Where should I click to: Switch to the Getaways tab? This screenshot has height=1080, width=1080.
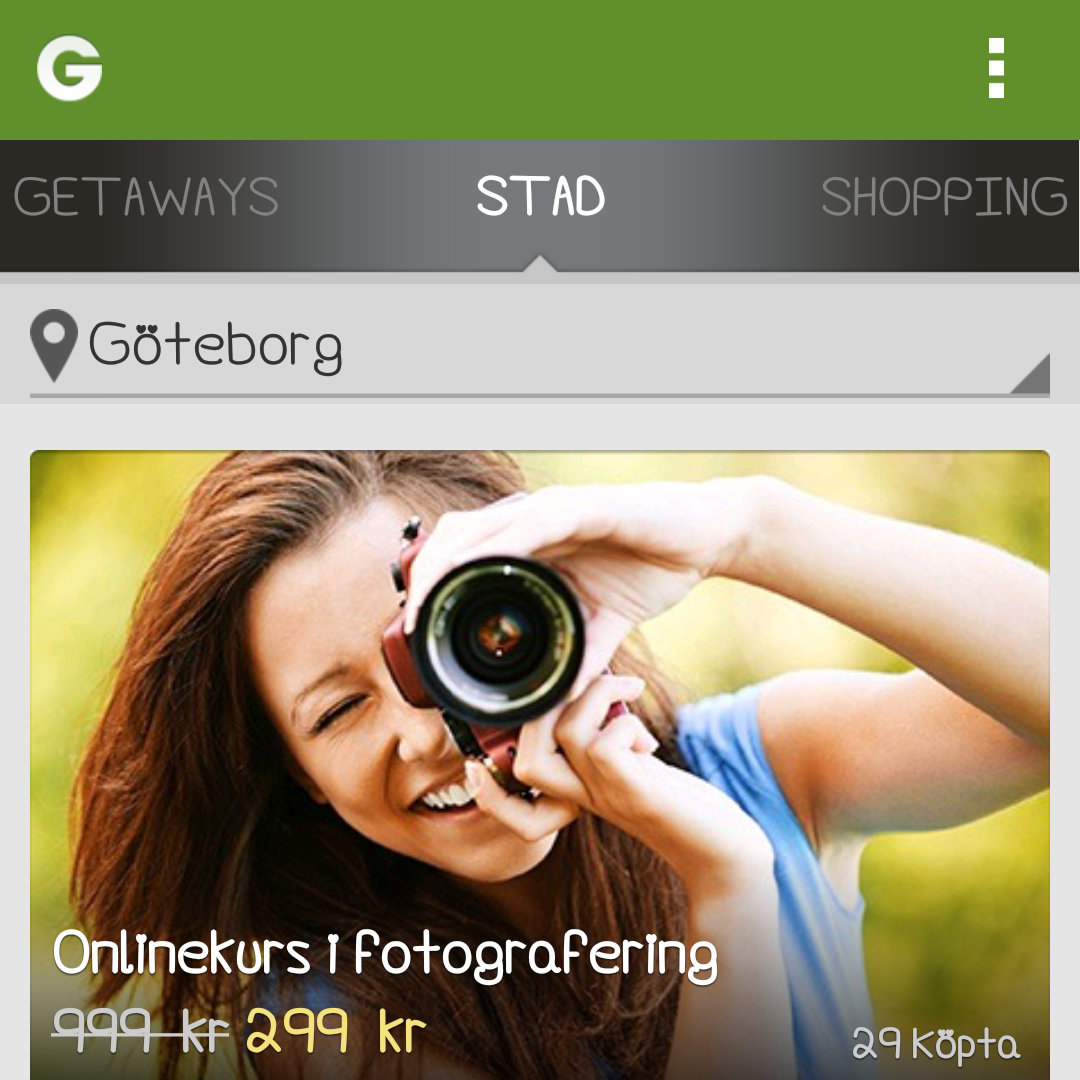pyautogui.click(x=146, y=197)
